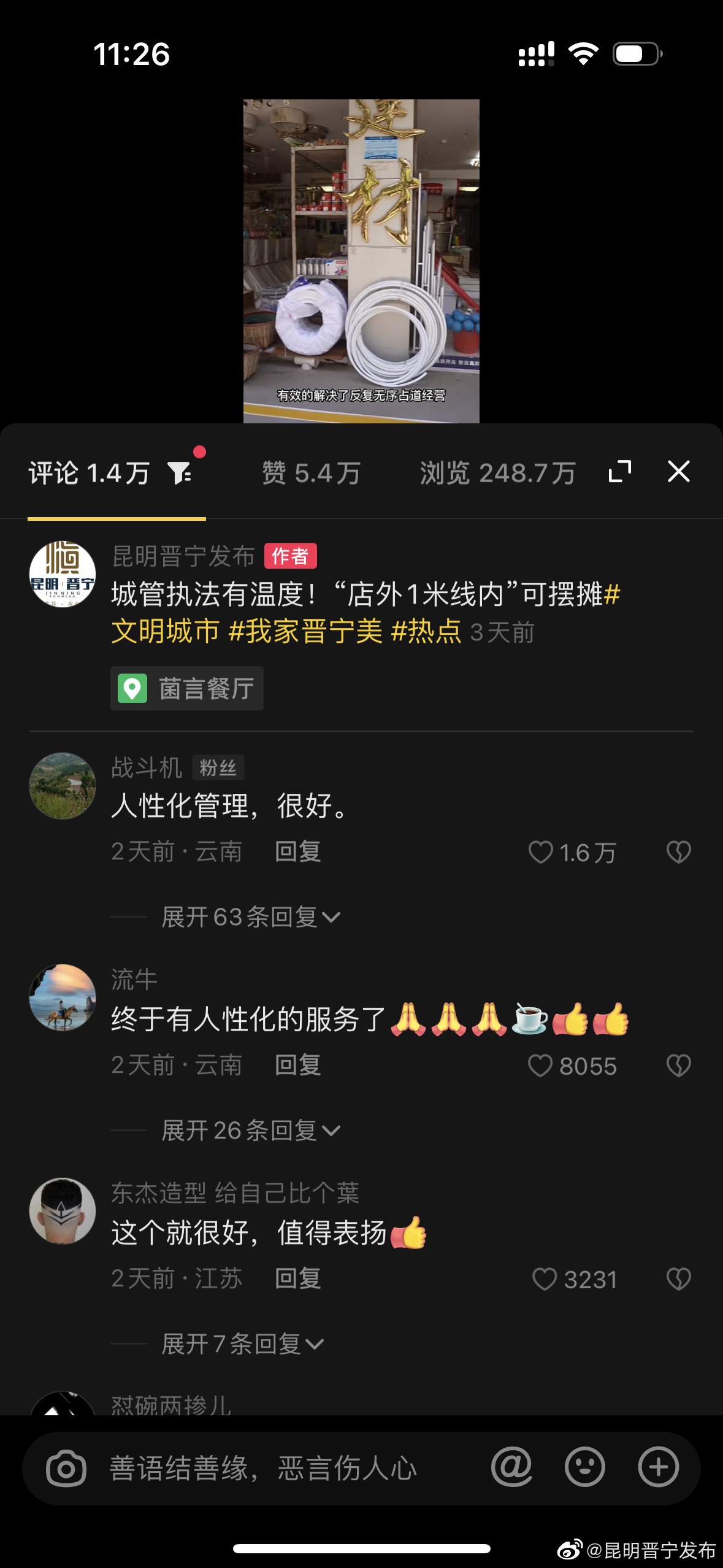Click the location pin icon for 菌言餐厅
Image resolution: width=723 pixels, height=1568 pixels.
132,689
